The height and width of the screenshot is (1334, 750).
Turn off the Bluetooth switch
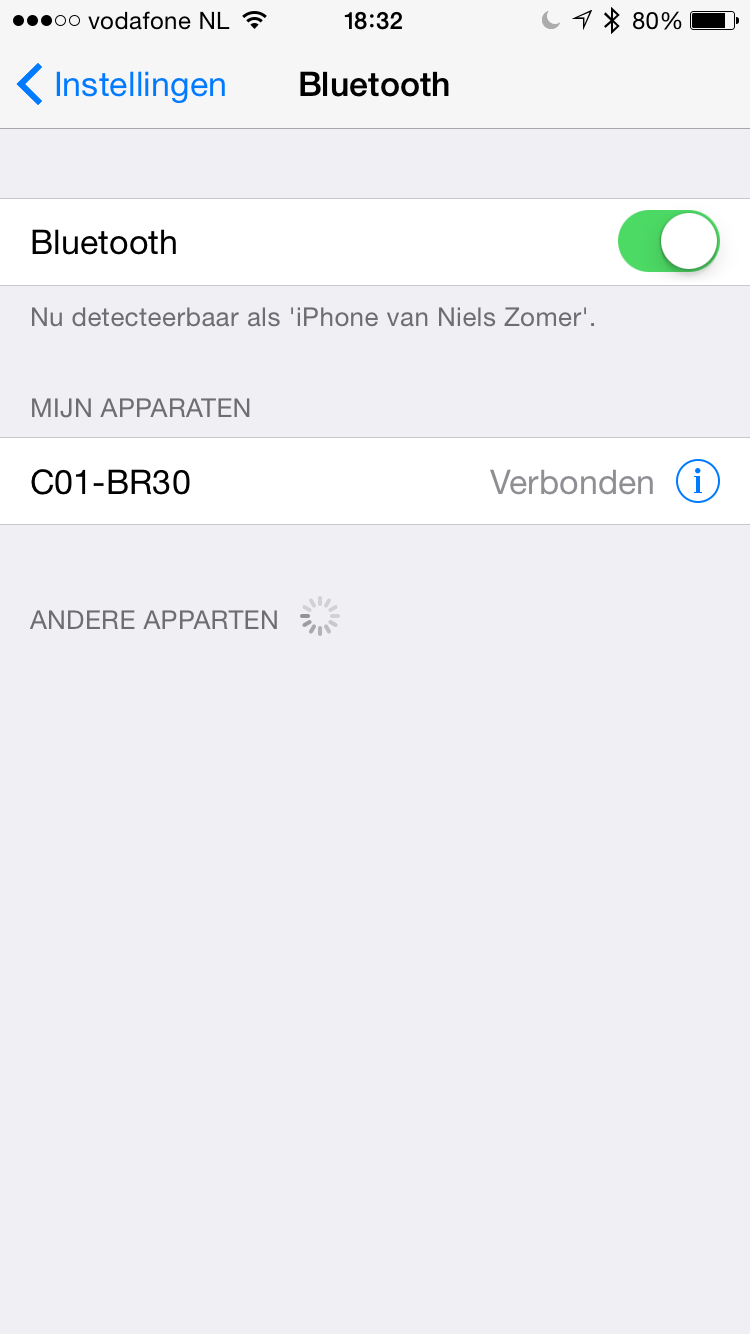[x=668, y=242]
